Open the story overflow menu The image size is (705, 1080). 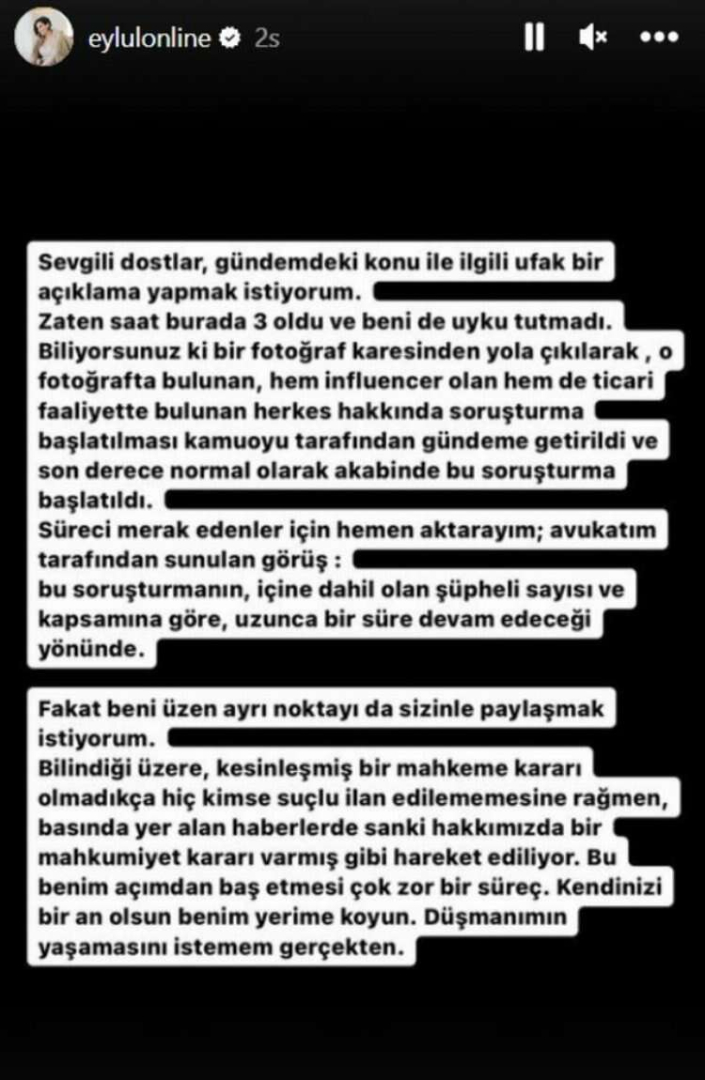pos(658,38)
